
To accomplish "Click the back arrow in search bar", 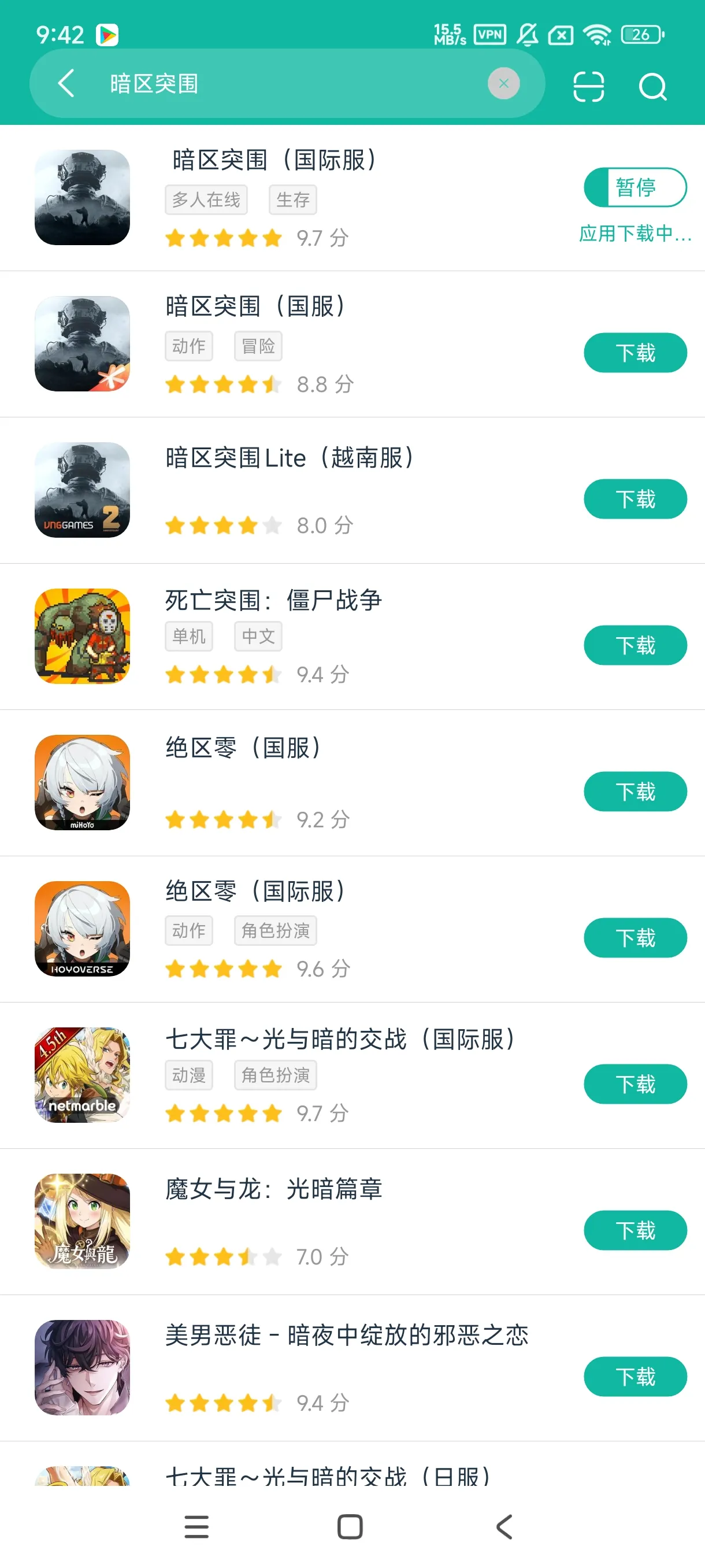I will click(x=67, y=83).
